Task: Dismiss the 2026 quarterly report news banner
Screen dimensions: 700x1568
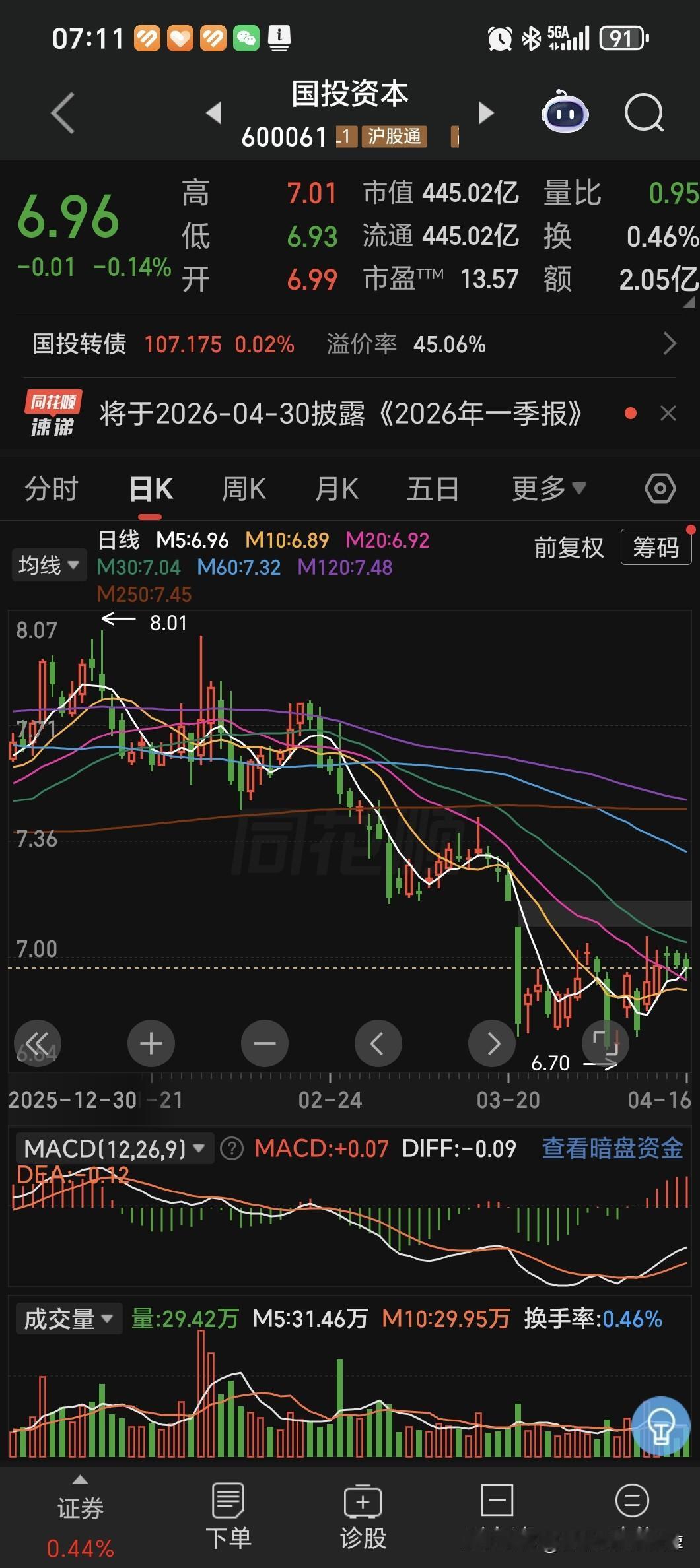Action: (x=668, y=413)
